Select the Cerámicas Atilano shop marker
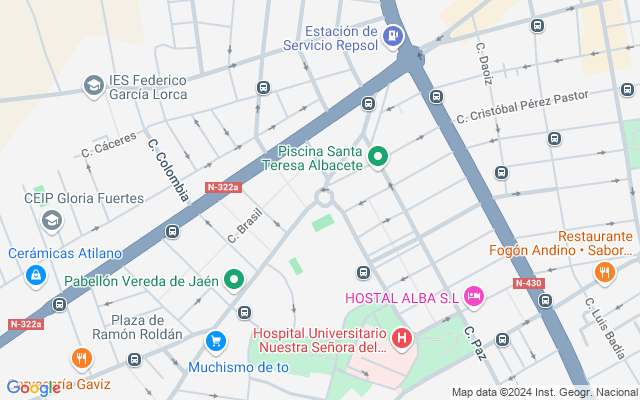Viewport: 640px width, 400px height. [36, 273]
